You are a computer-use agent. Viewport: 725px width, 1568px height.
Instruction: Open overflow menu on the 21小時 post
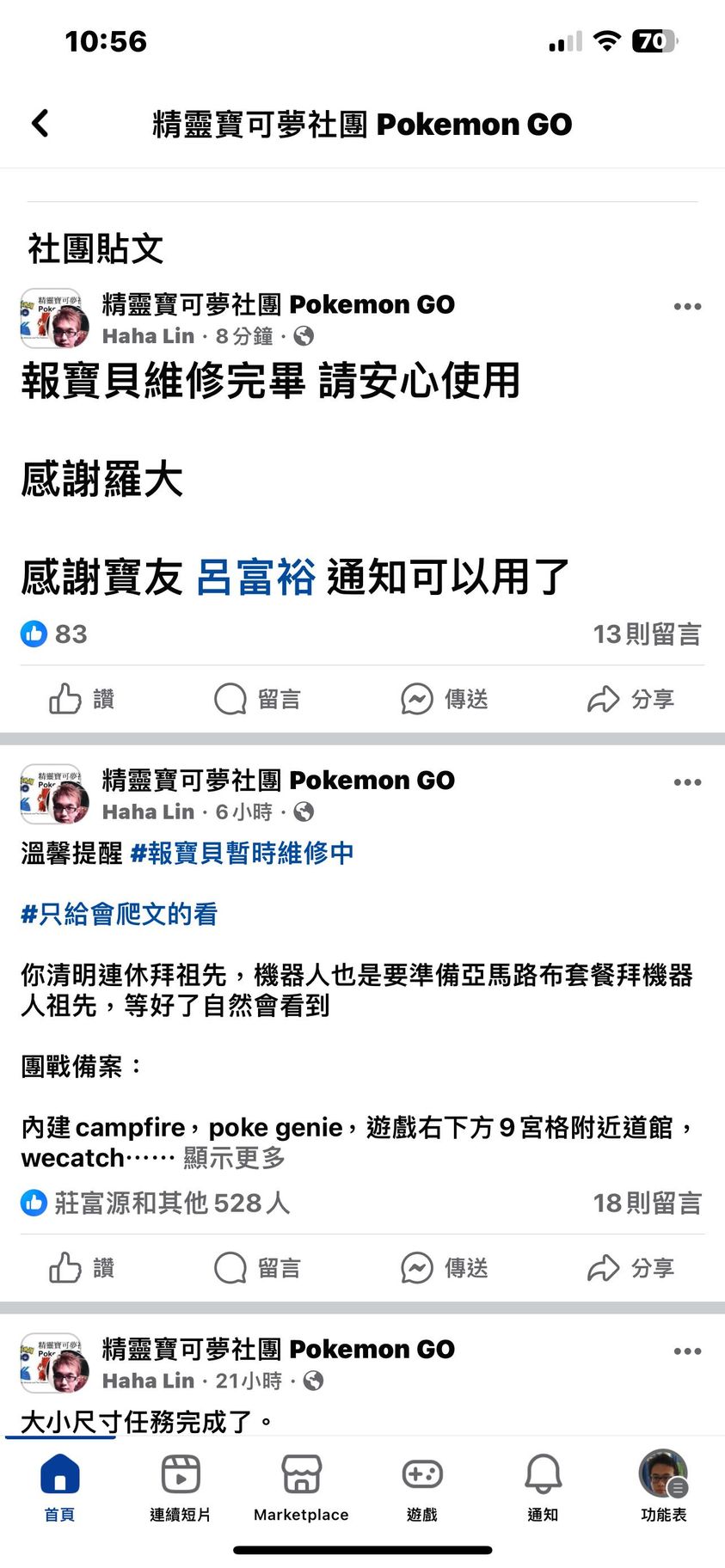pos(687,1351)
